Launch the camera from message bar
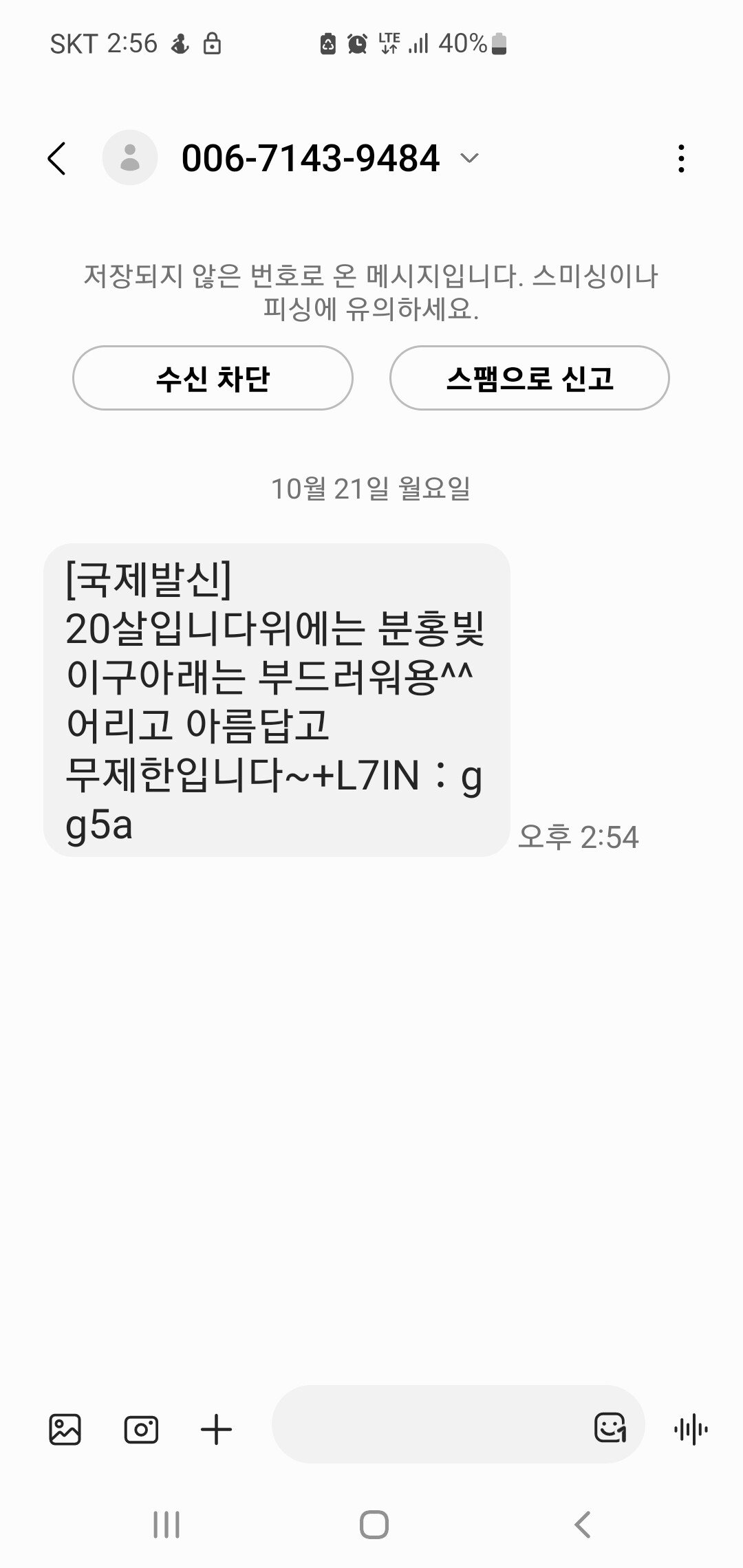The height and width of the screenshot is (1568, 743). tap(141, 1430)
